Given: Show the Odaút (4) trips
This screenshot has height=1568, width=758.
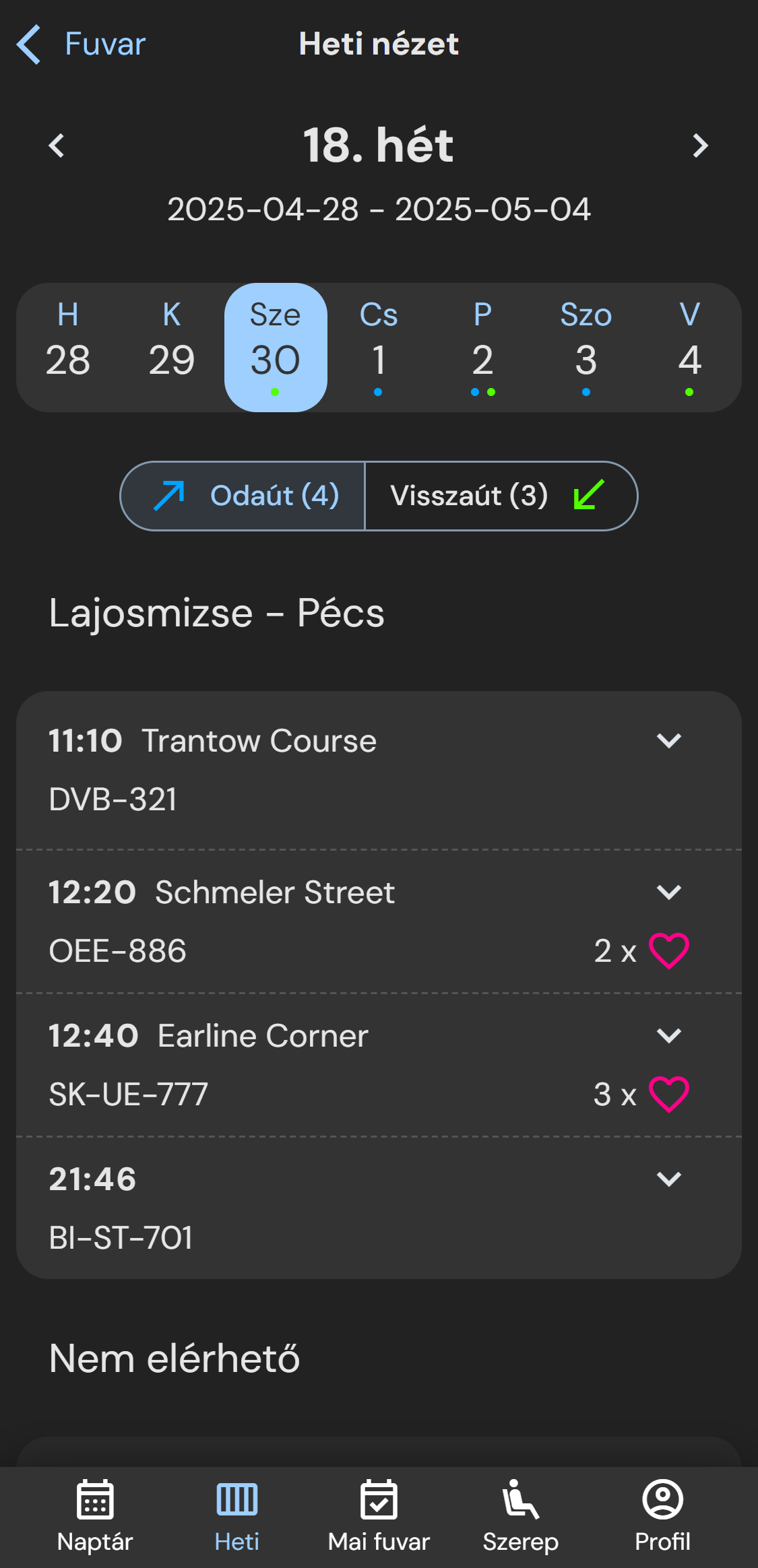Looking at the screenshot, I should (243, 496).
